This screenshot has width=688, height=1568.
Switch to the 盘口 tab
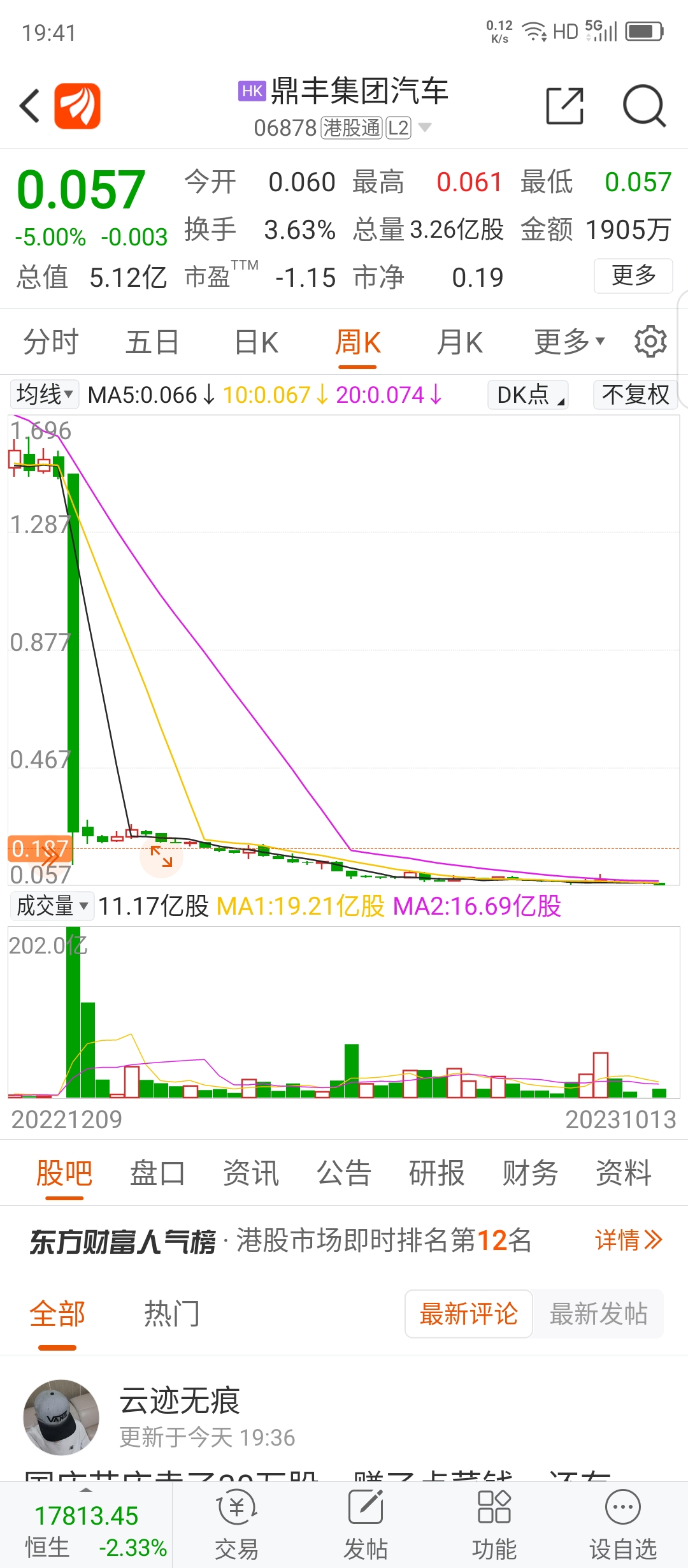pos(157,1173)
